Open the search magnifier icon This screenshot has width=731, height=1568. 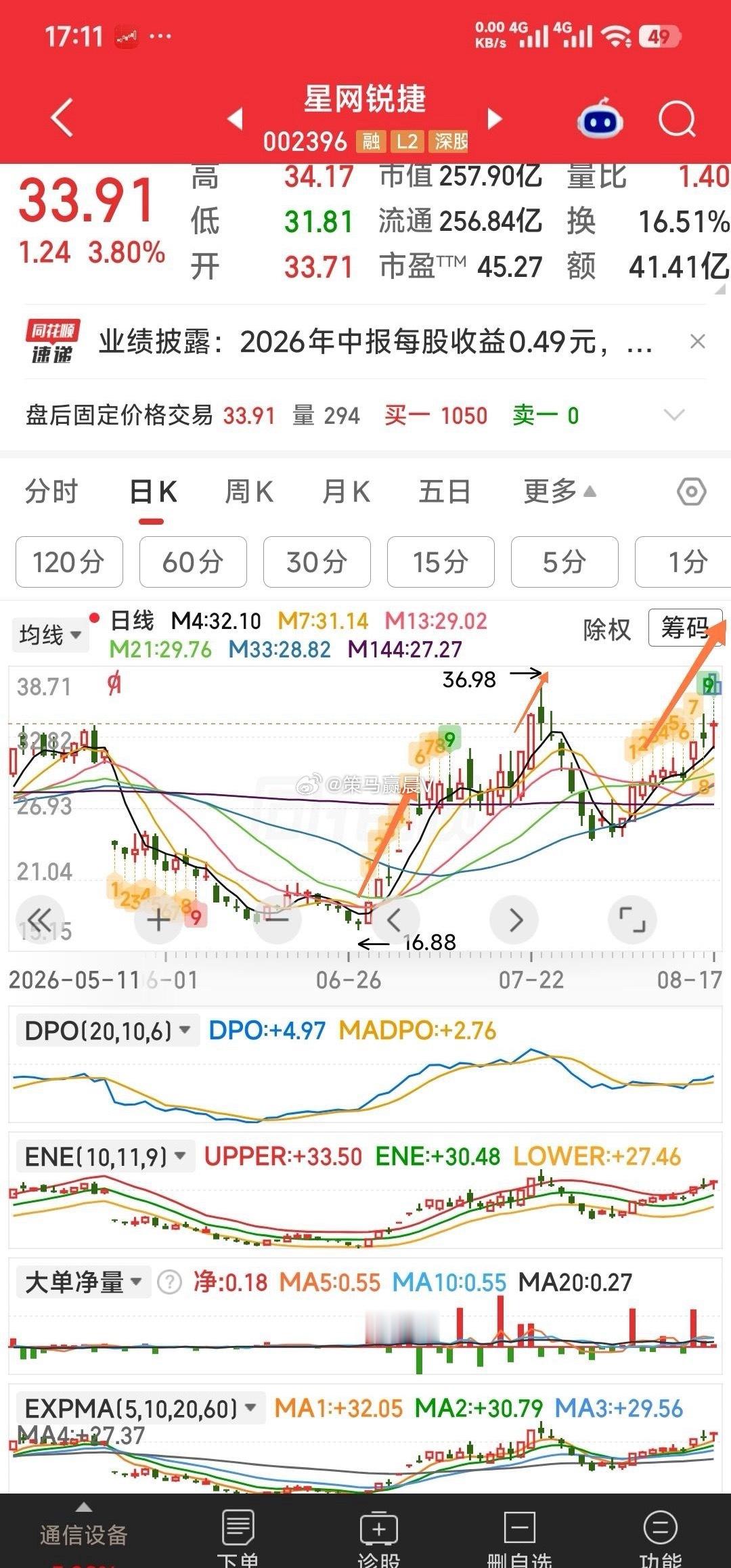[677, 119]
